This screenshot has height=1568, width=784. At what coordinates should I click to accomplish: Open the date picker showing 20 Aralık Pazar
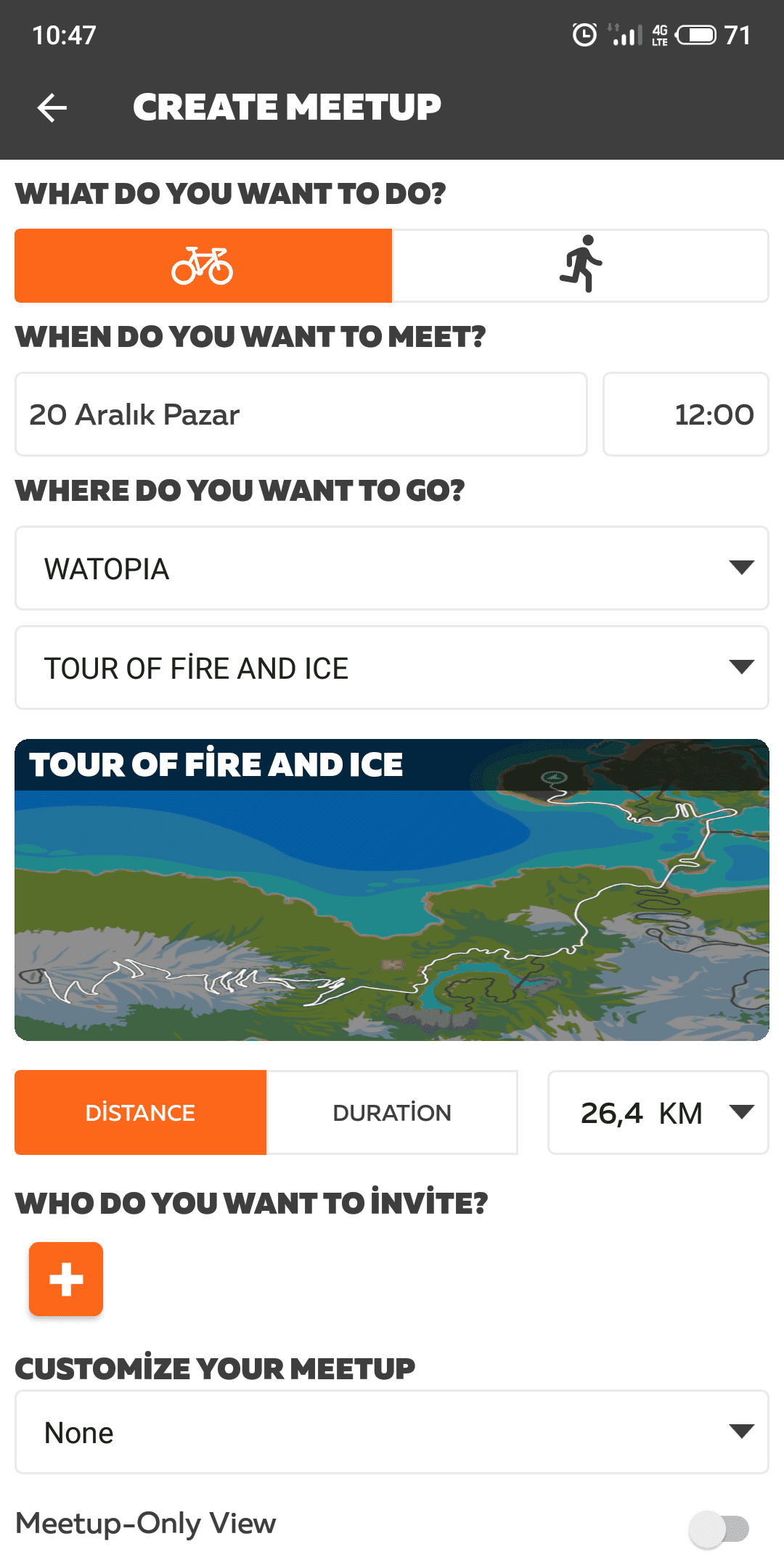click(301, 415)
